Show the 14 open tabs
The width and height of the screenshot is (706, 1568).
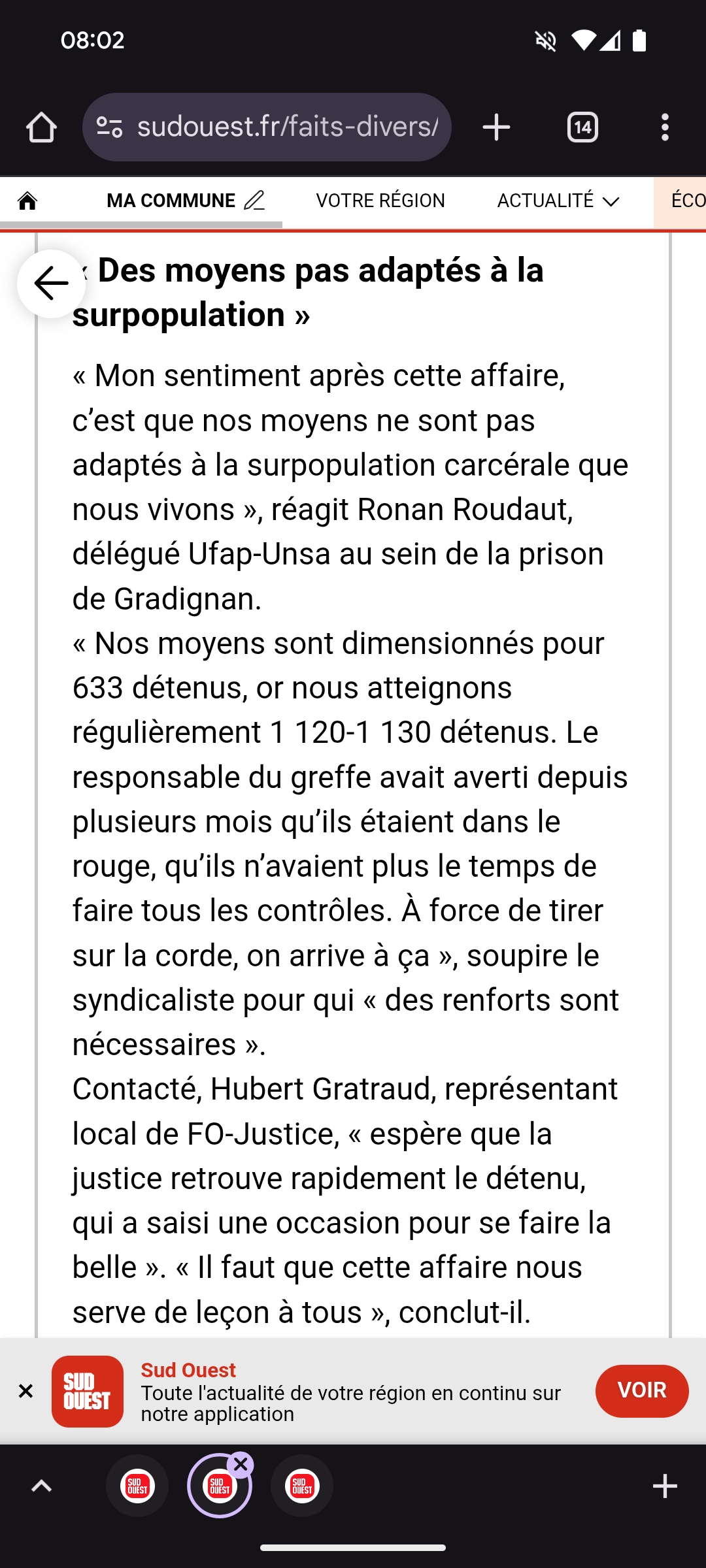(582, 127)
